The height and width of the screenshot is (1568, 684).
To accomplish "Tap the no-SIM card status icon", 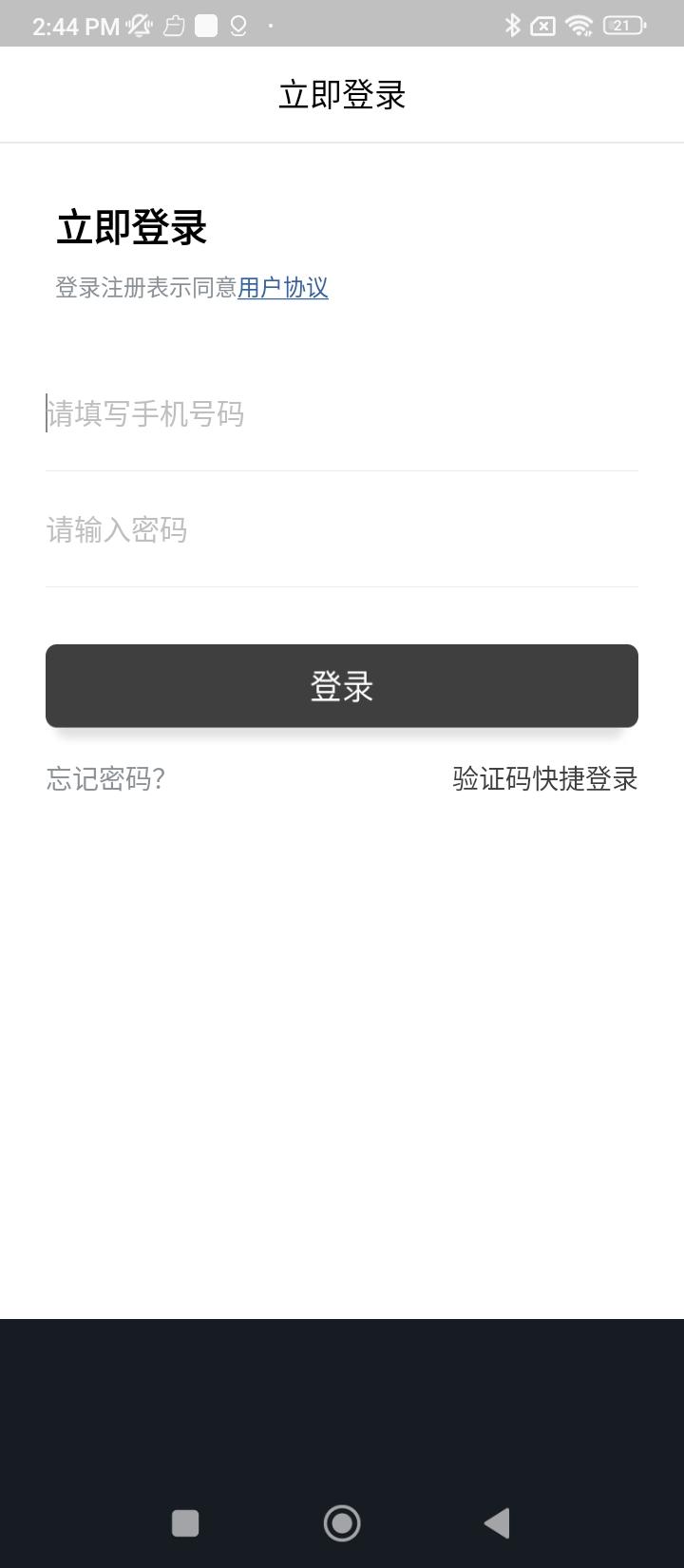I will 543,26.
